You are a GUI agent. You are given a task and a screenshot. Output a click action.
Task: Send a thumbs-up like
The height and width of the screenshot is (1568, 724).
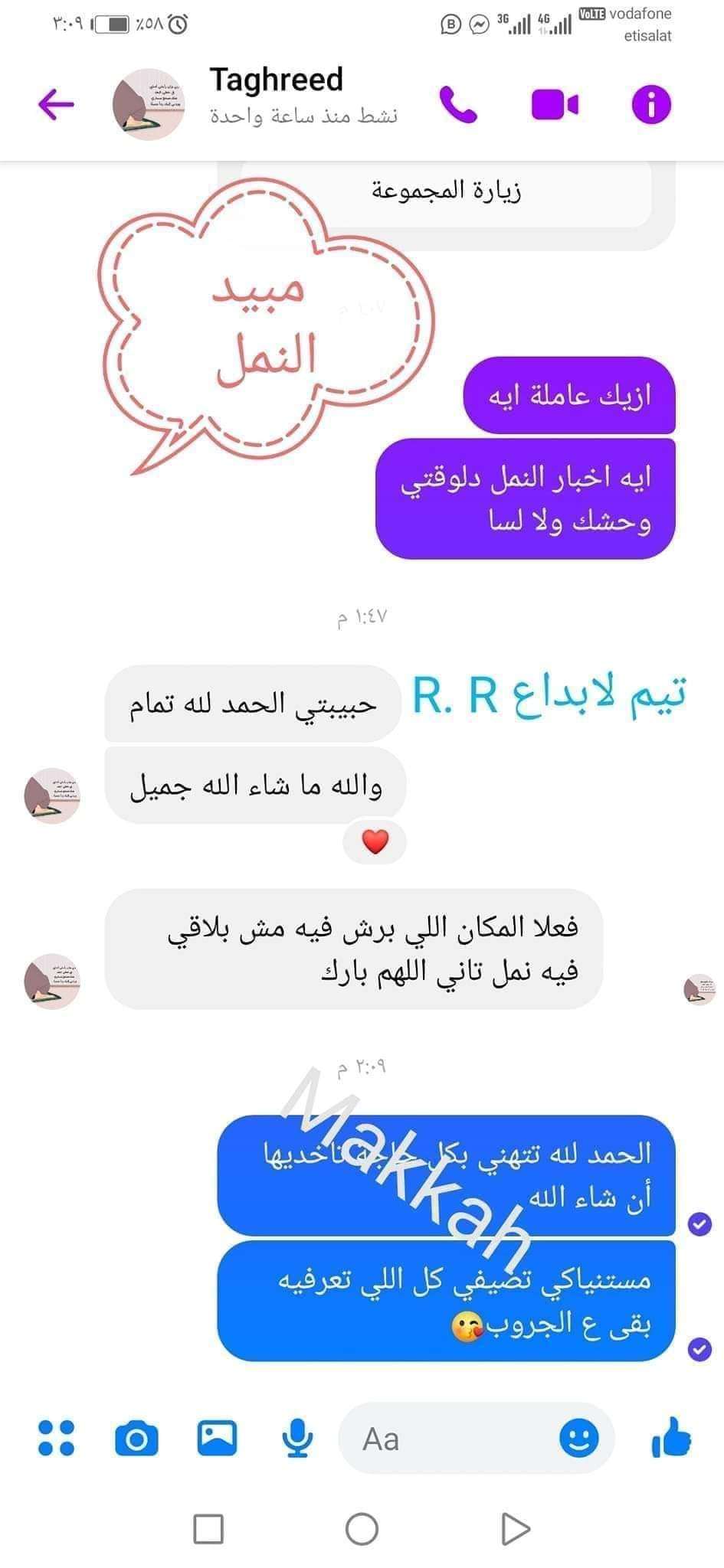pos(670,1436)
